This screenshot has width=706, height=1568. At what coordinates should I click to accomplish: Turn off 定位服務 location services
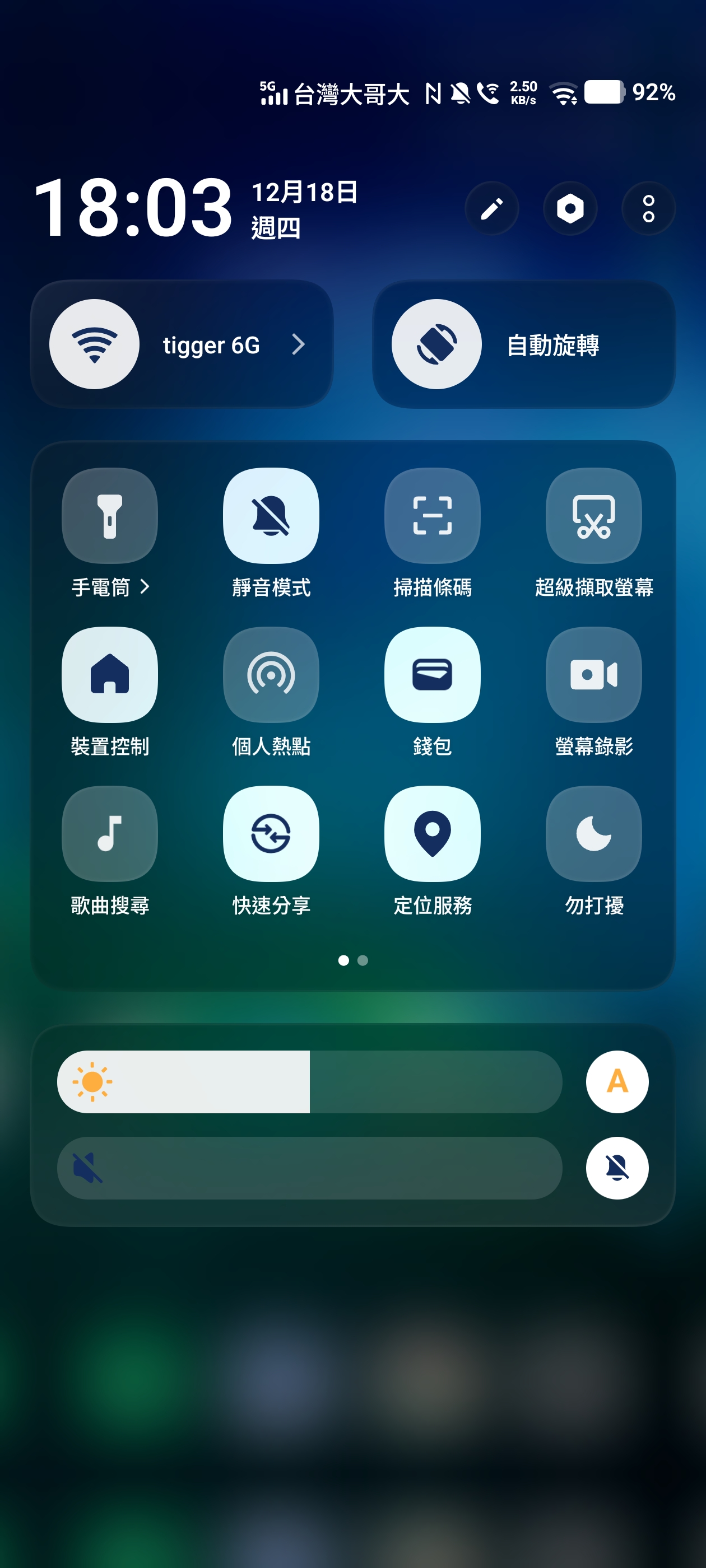click(433, 833)
